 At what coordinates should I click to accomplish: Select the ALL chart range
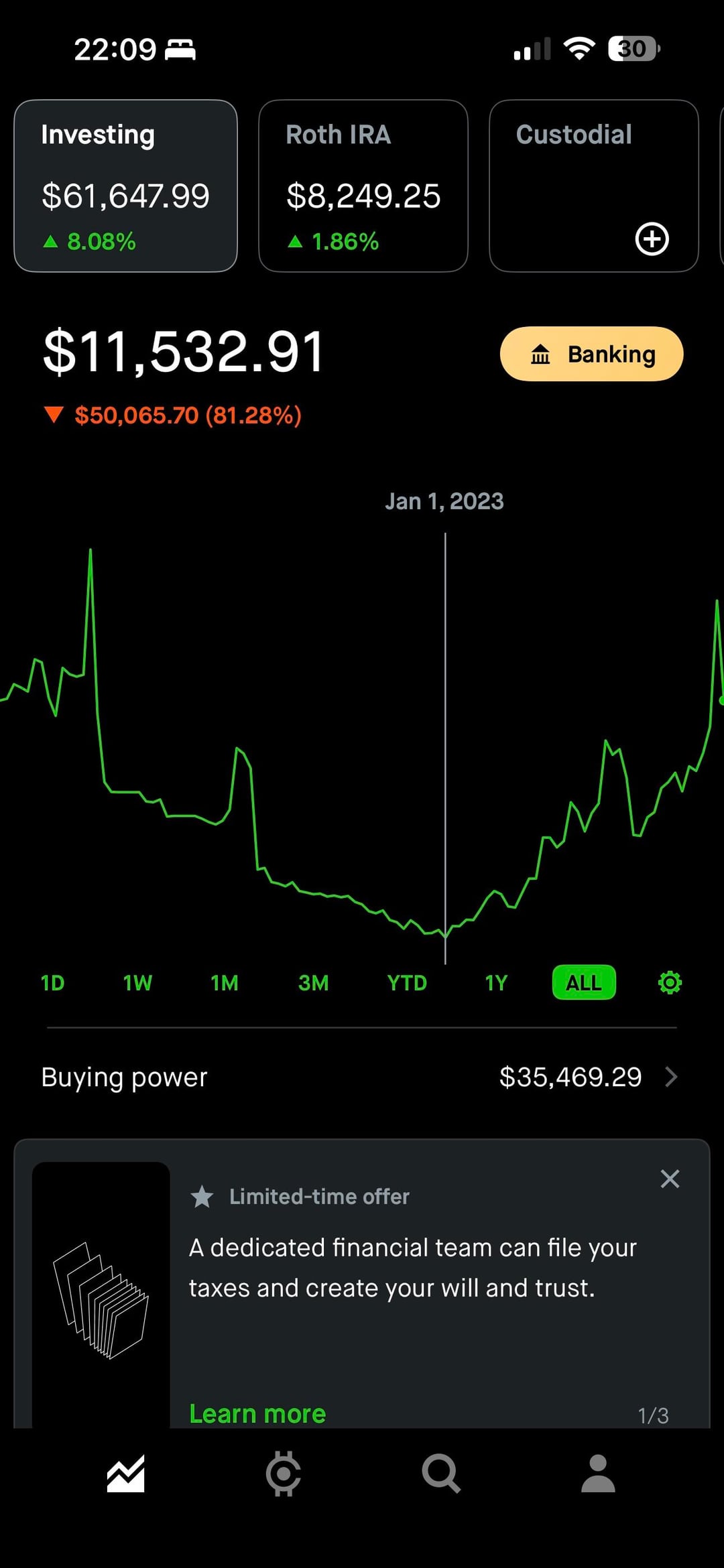tap(583, 982)
